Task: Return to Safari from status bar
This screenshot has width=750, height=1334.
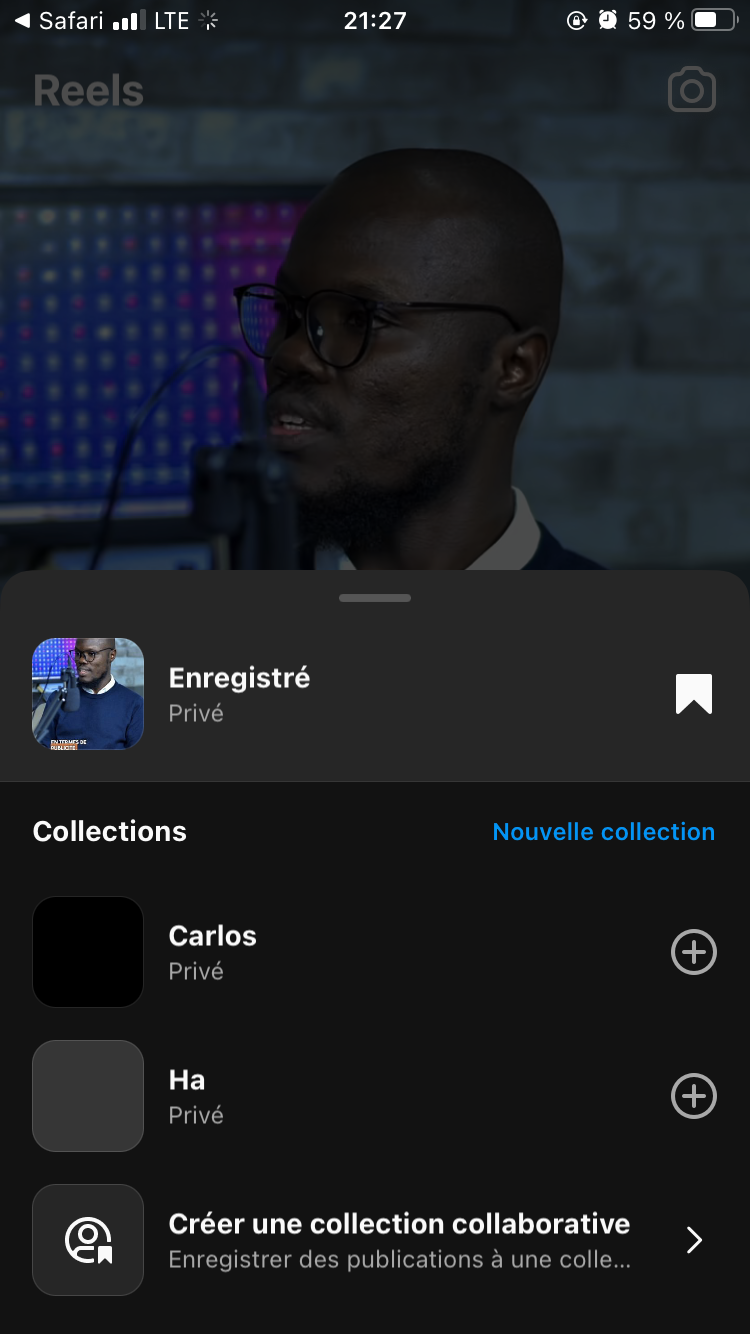Action: point(60,21)
